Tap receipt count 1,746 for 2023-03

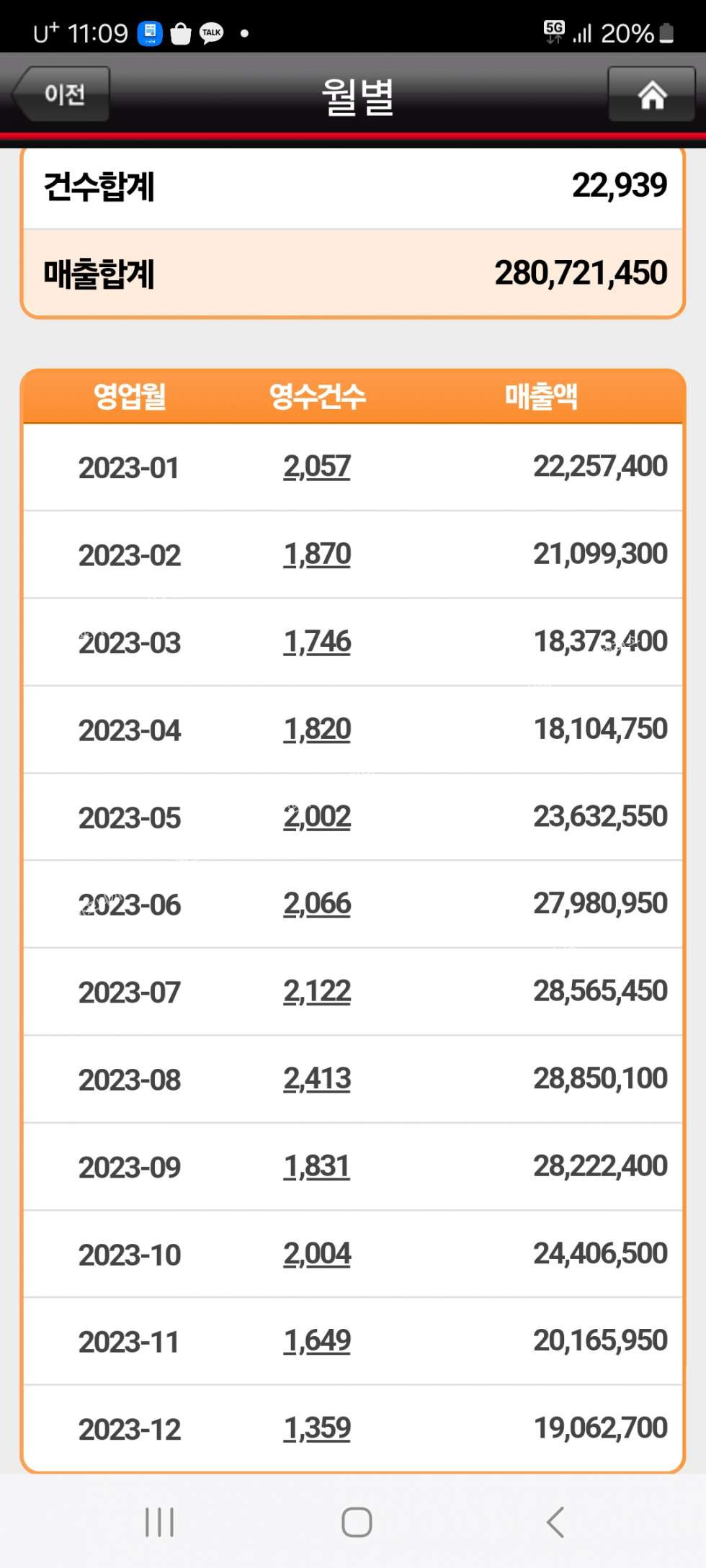click(x=317, y=642)
